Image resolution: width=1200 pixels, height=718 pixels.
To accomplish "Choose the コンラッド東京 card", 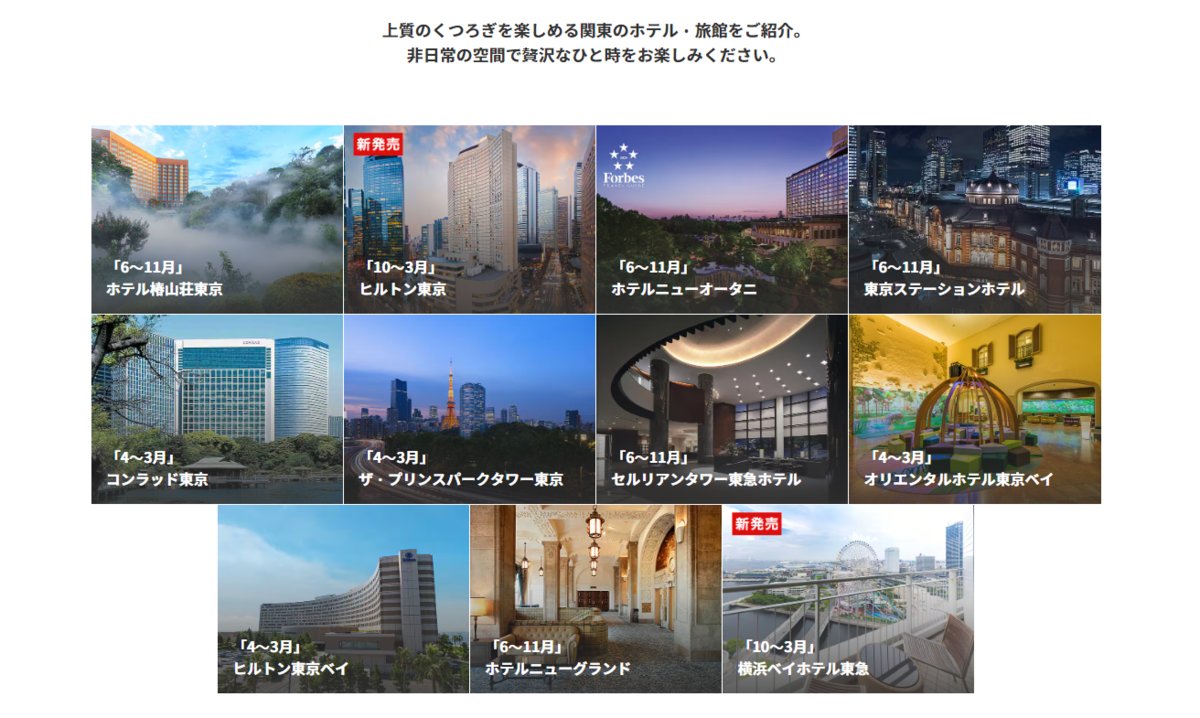I will (x=217, y=409).
